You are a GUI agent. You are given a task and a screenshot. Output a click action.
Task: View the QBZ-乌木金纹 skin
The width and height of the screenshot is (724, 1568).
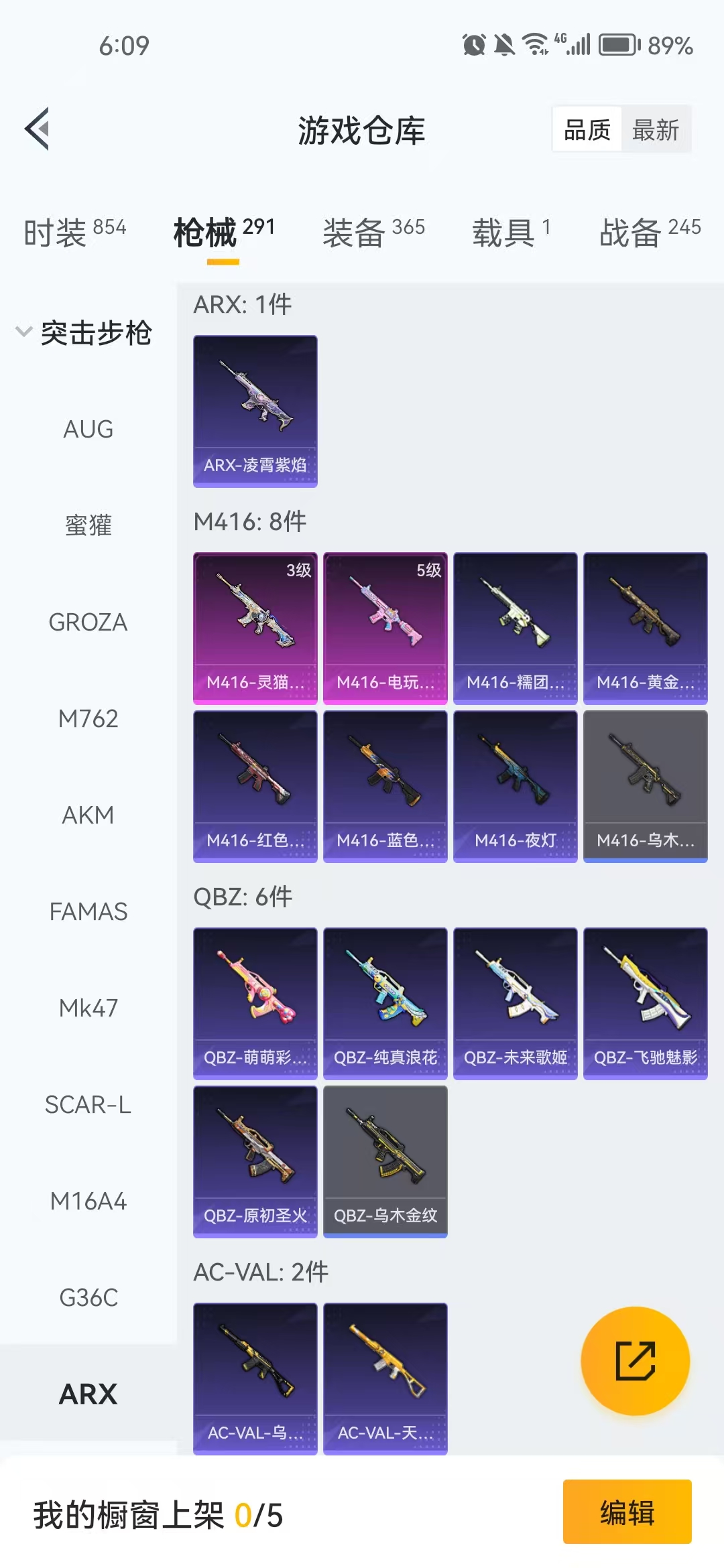pyautogui.click(x=385, y=1161)
